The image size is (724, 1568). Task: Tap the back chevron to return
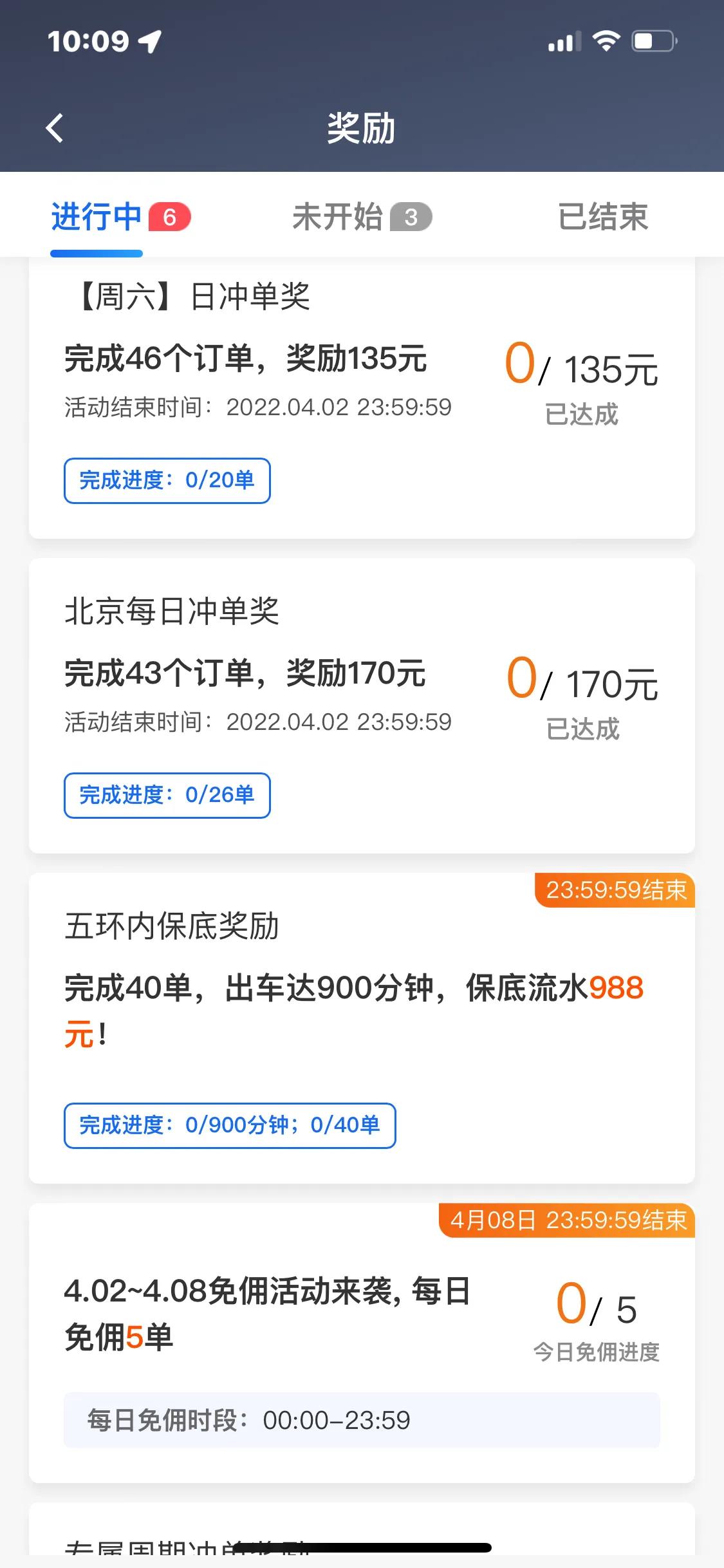coord(55,126)
